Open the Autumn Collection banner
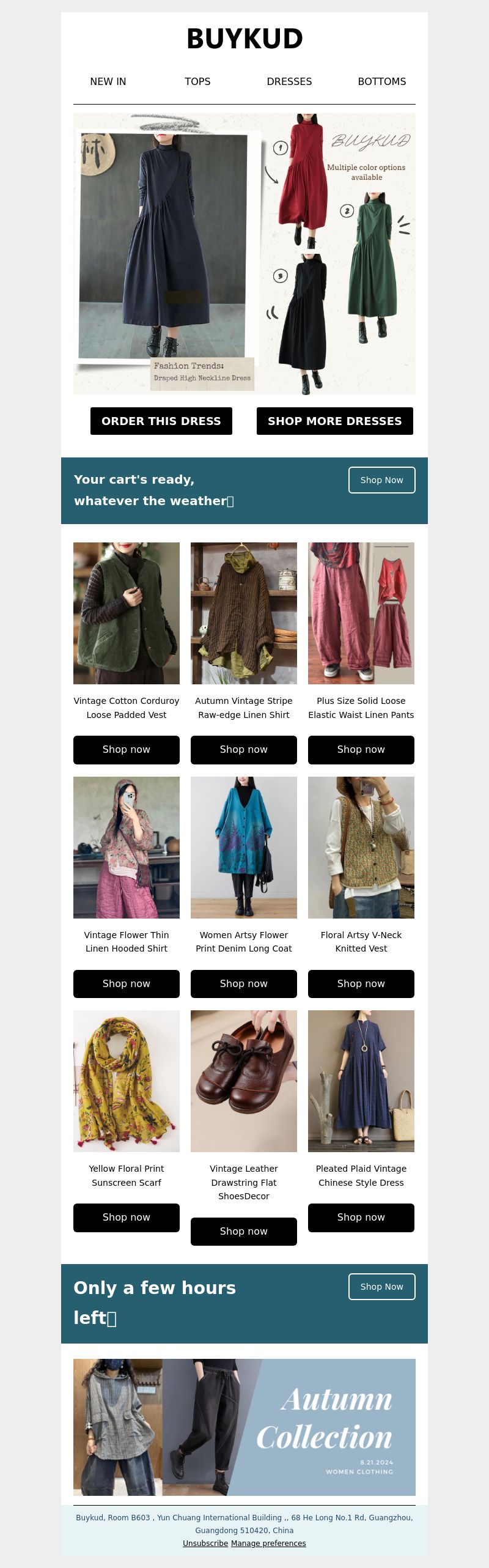Viewport: 489px width, 1568px height. (244, 1427)
